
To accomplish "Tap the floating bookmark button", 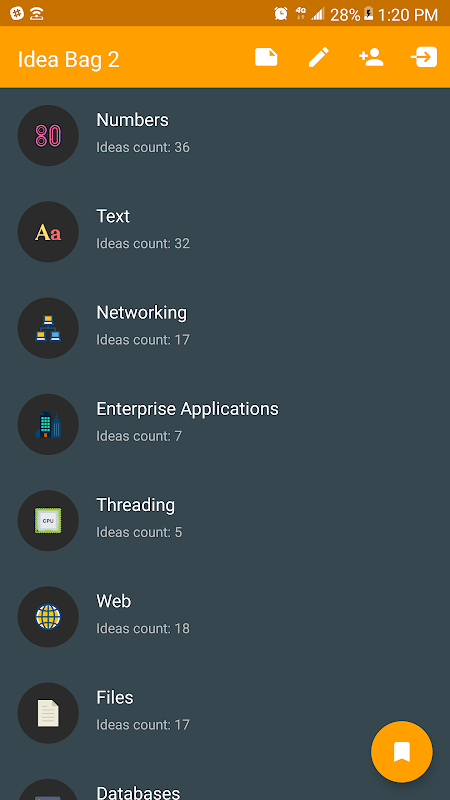I will (x=402, y=752).
